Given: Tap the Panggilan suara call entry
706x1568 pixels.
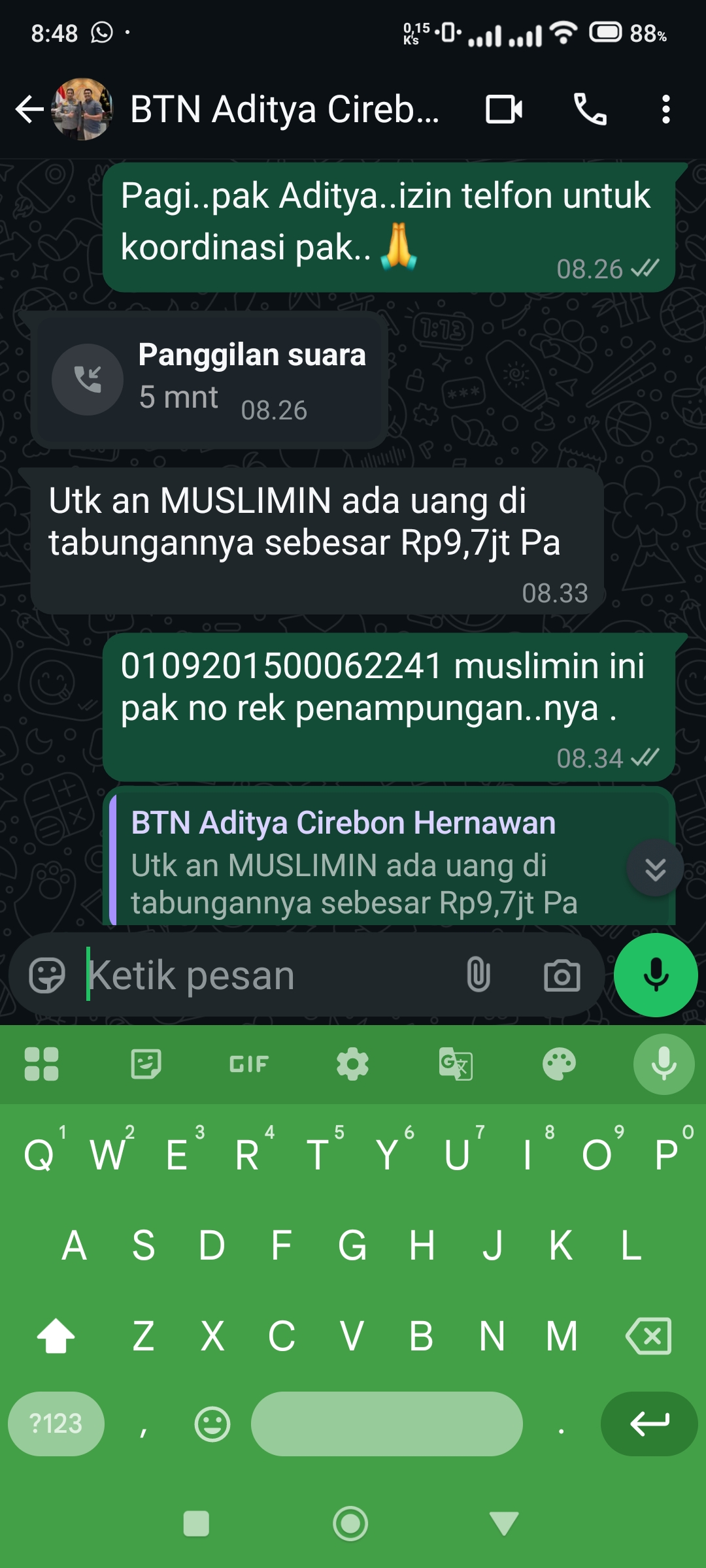Looking at the screenshot, I should (209, 380).
